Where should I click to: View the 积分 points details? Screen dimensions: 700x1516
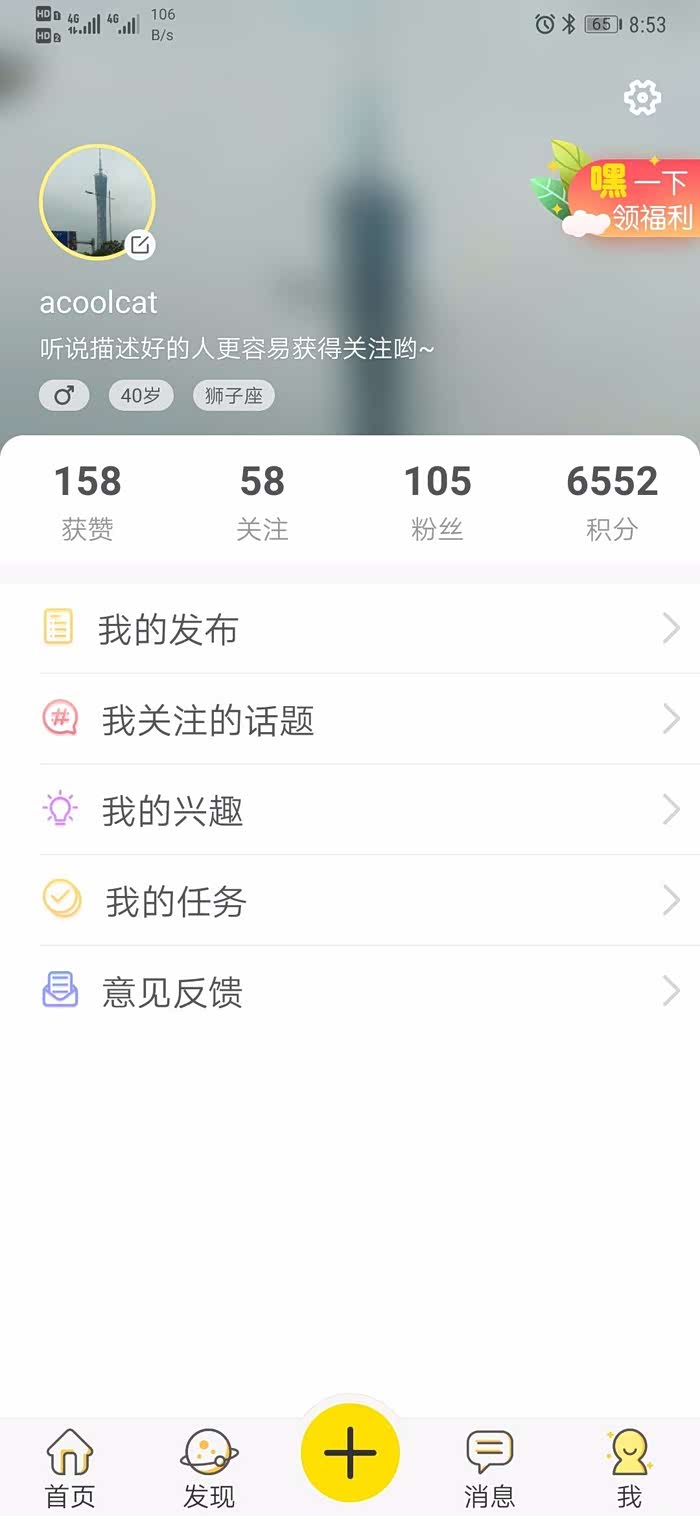point(612,502)
